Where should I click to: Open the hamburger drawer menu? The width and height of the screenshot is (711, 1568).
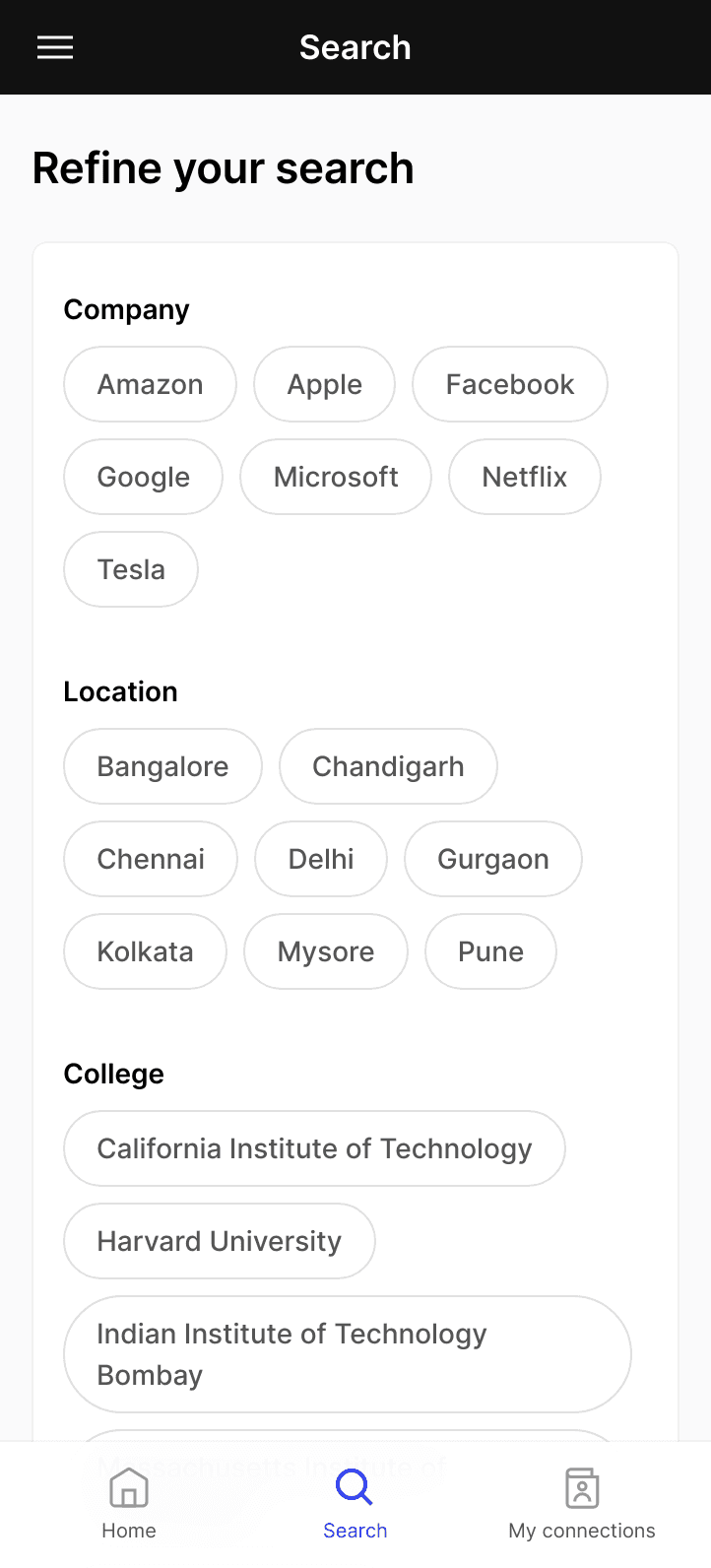[x=55, y=47]
